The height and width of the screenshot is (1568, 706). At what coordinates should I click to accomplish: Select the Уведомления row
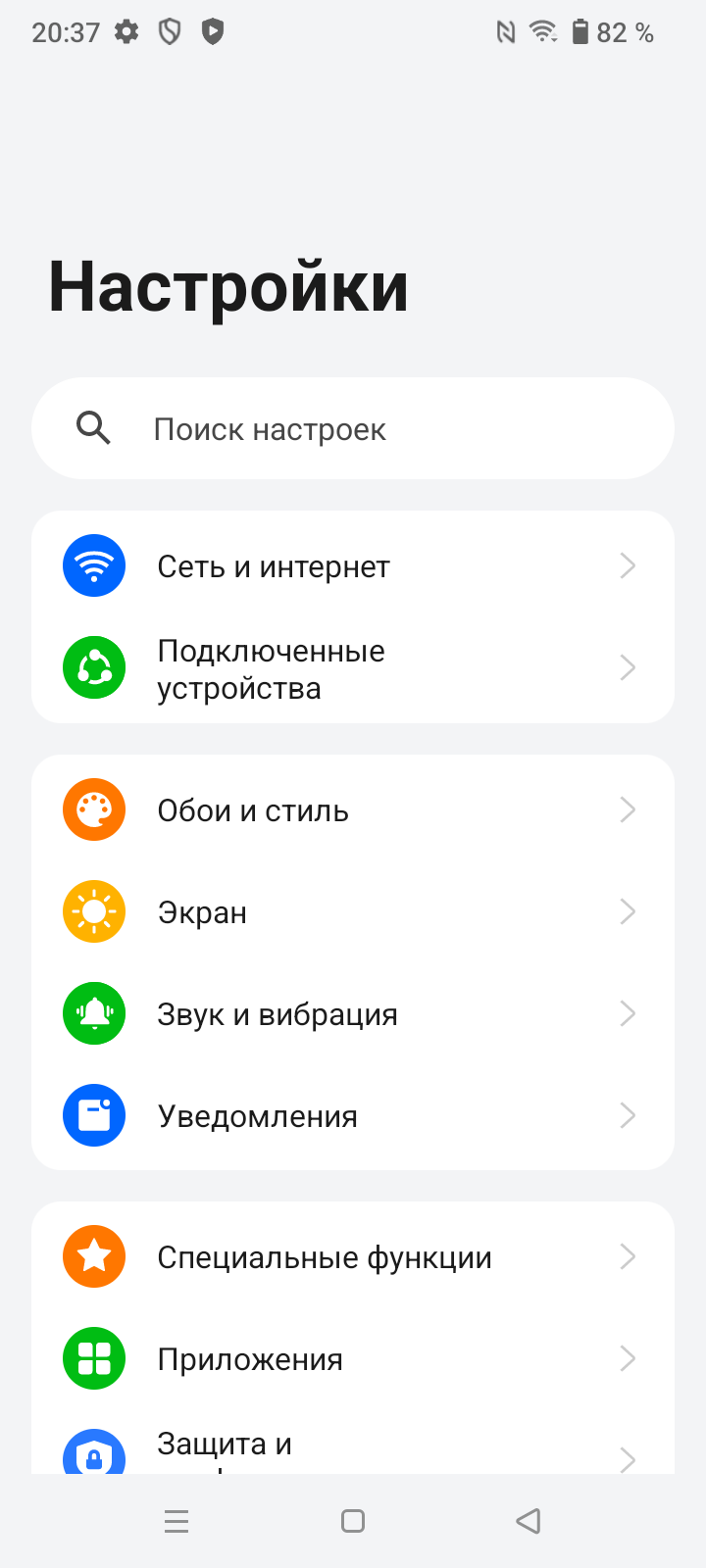pos(353,1116)
